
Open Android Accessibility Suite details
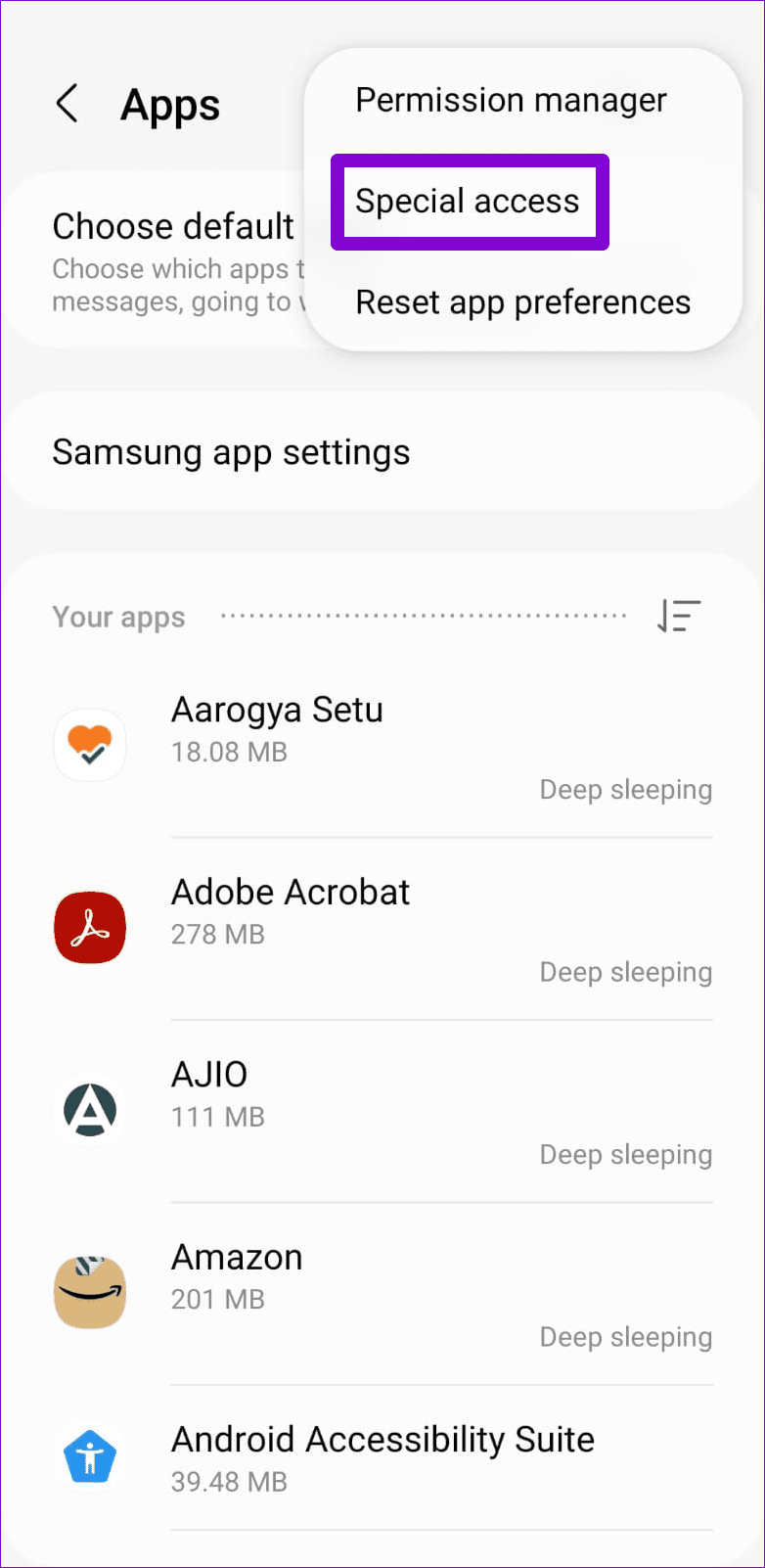(x=382, y=1439)
